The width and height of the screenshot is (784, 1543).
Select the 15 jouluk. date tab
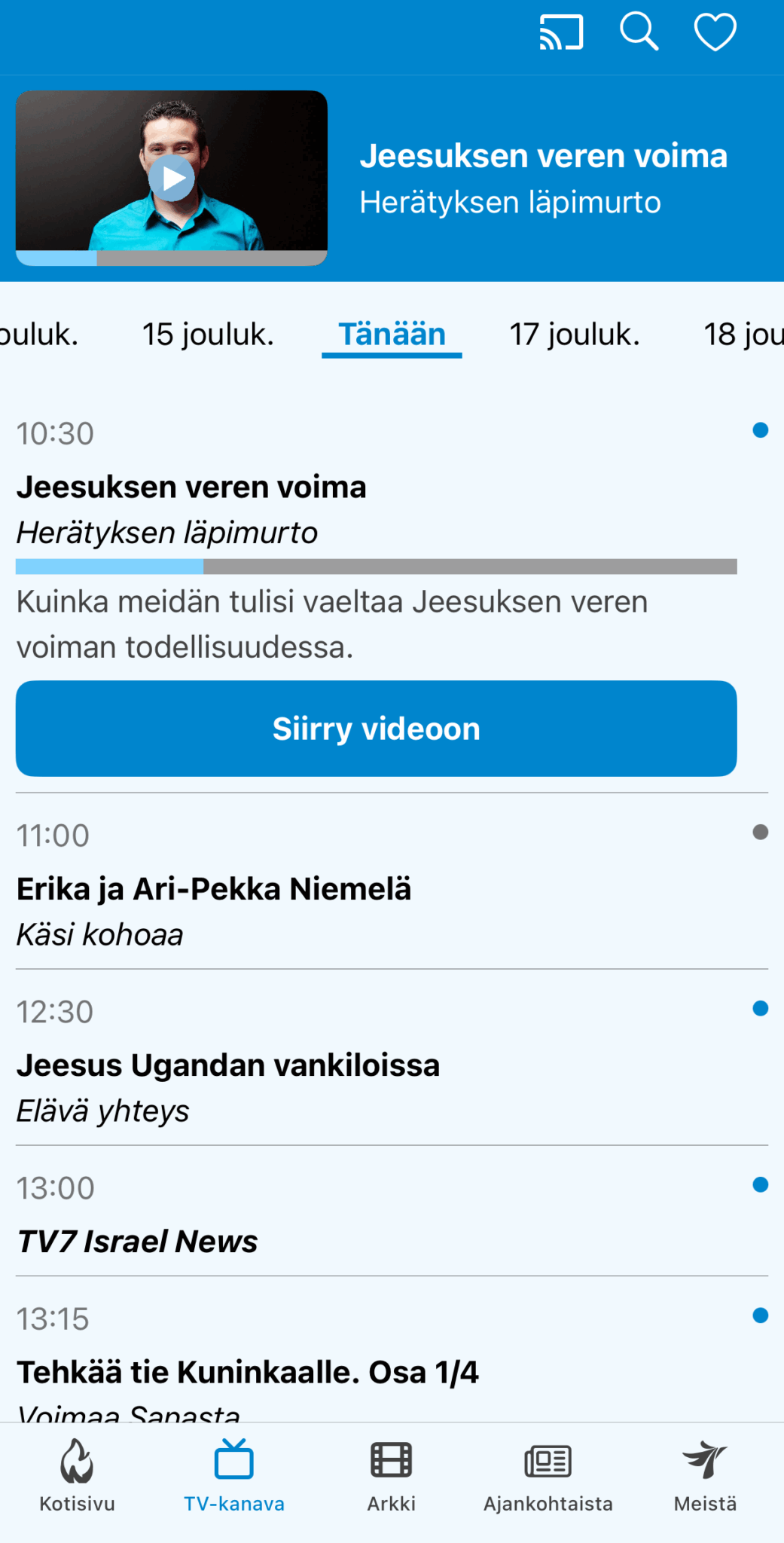pos(208,335)
